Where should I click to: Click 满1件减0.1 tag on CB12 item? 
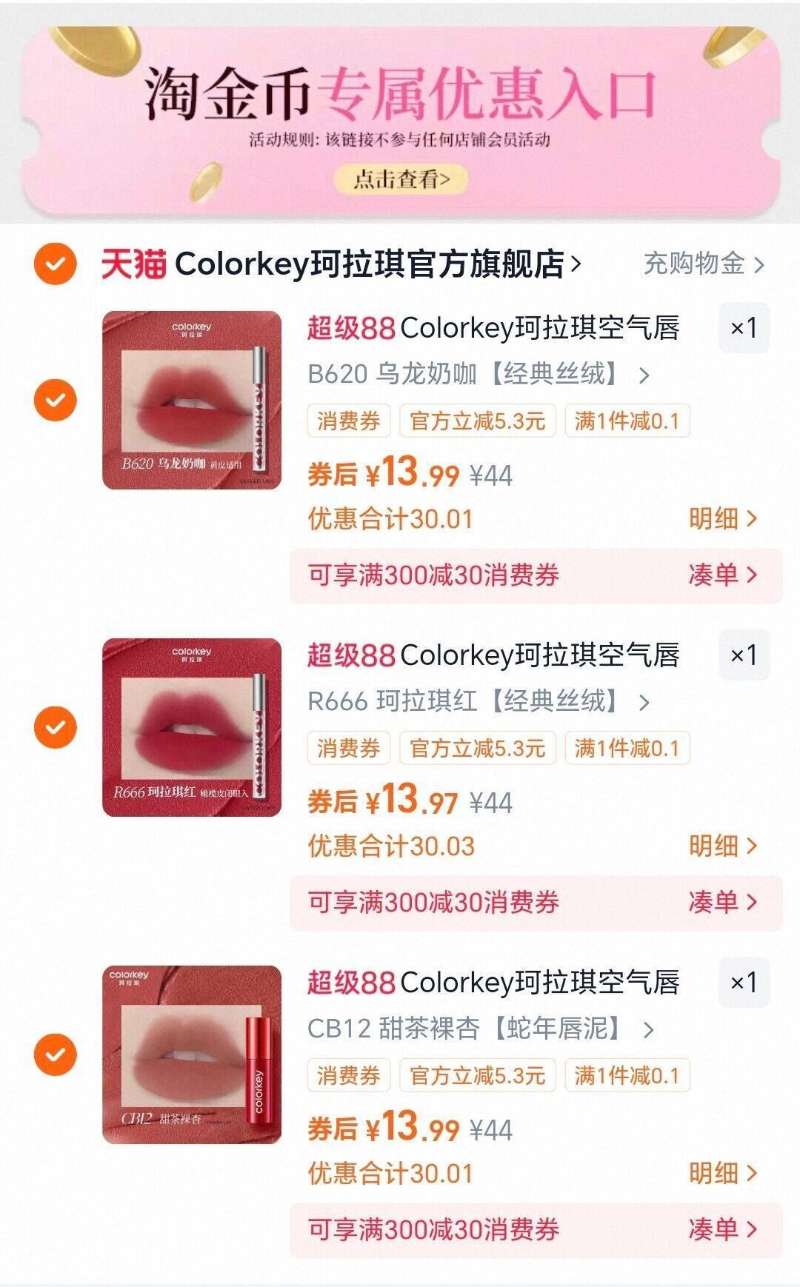(629, 1076)
